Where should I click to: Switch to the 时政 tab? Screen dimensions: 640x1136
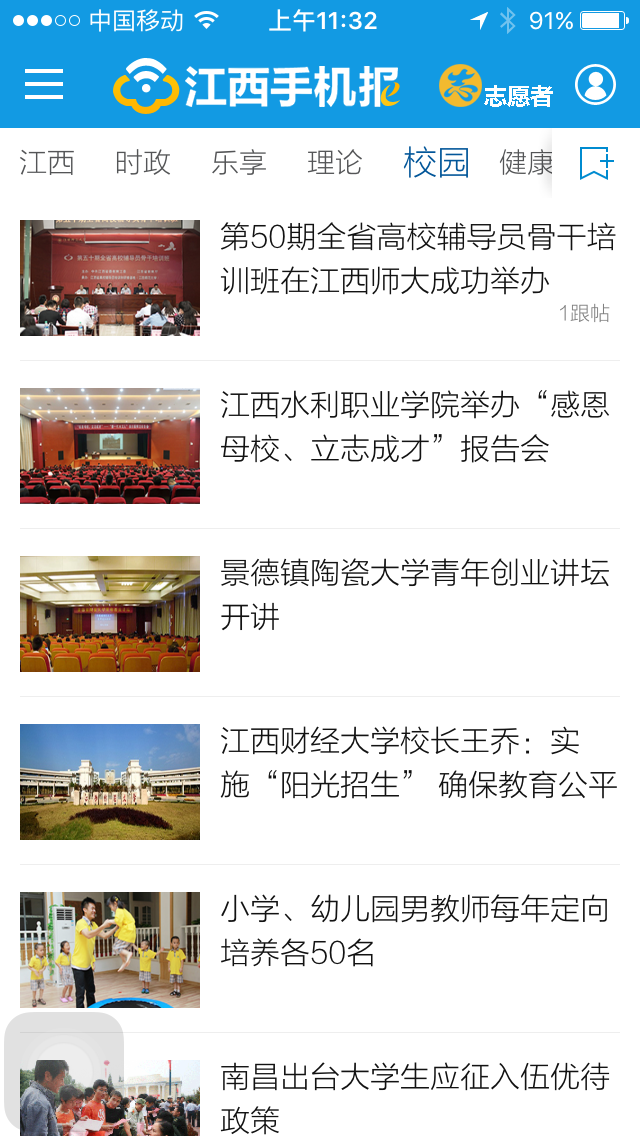coord(143,163)
